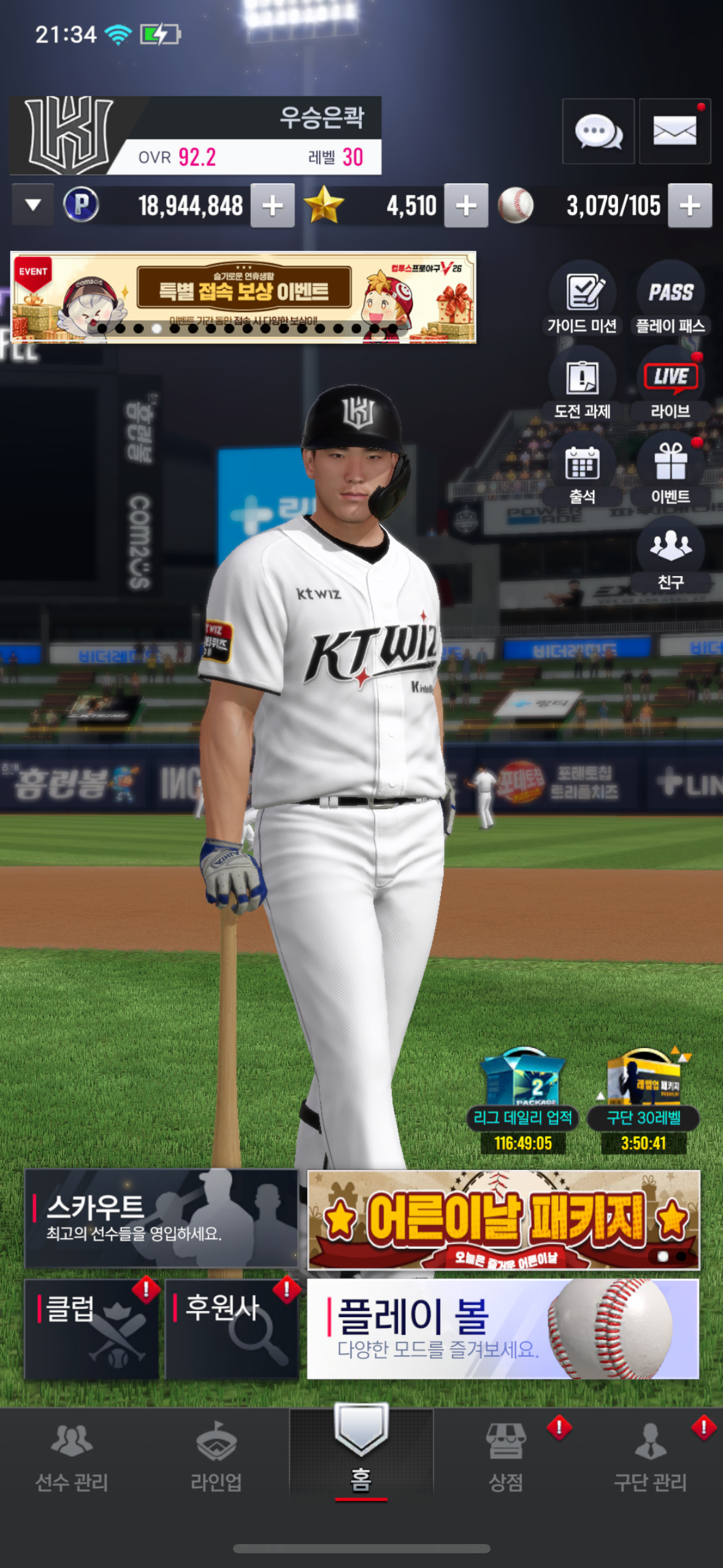
Task: Start 플레이 볼
Action: point(503,1329)
